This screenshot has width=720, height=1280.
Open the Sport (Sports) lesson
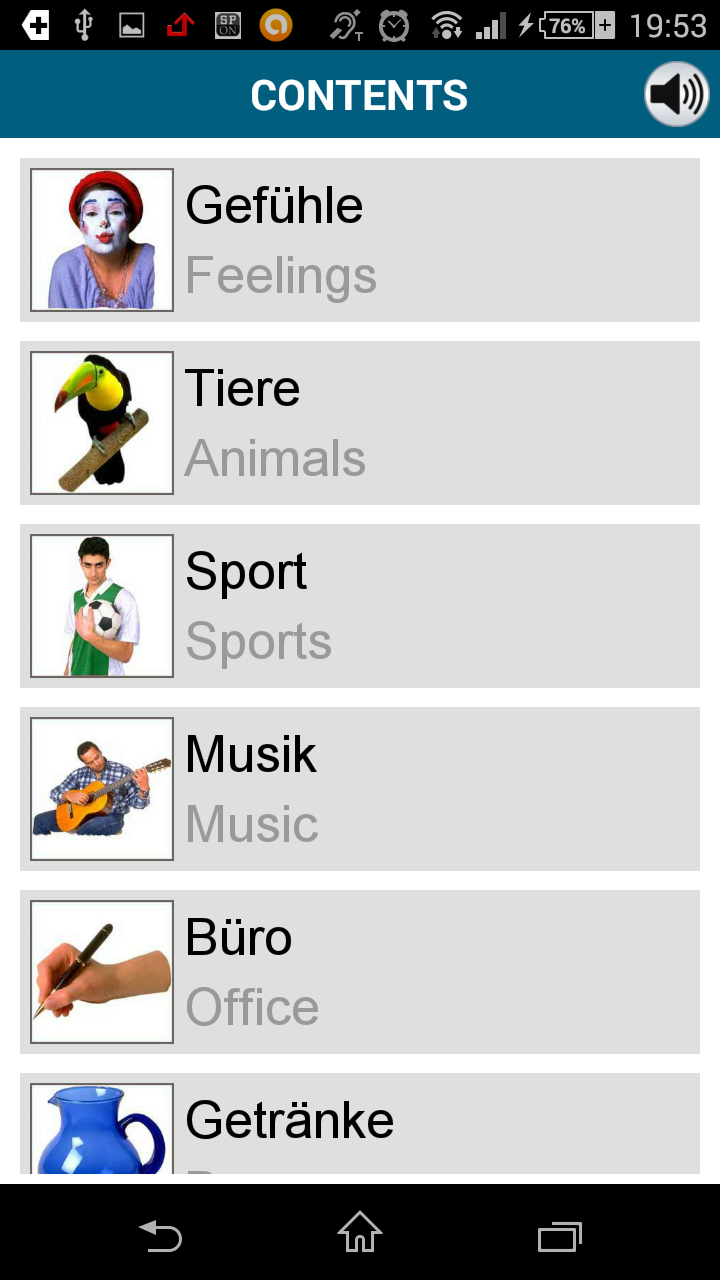coord(360,606)
